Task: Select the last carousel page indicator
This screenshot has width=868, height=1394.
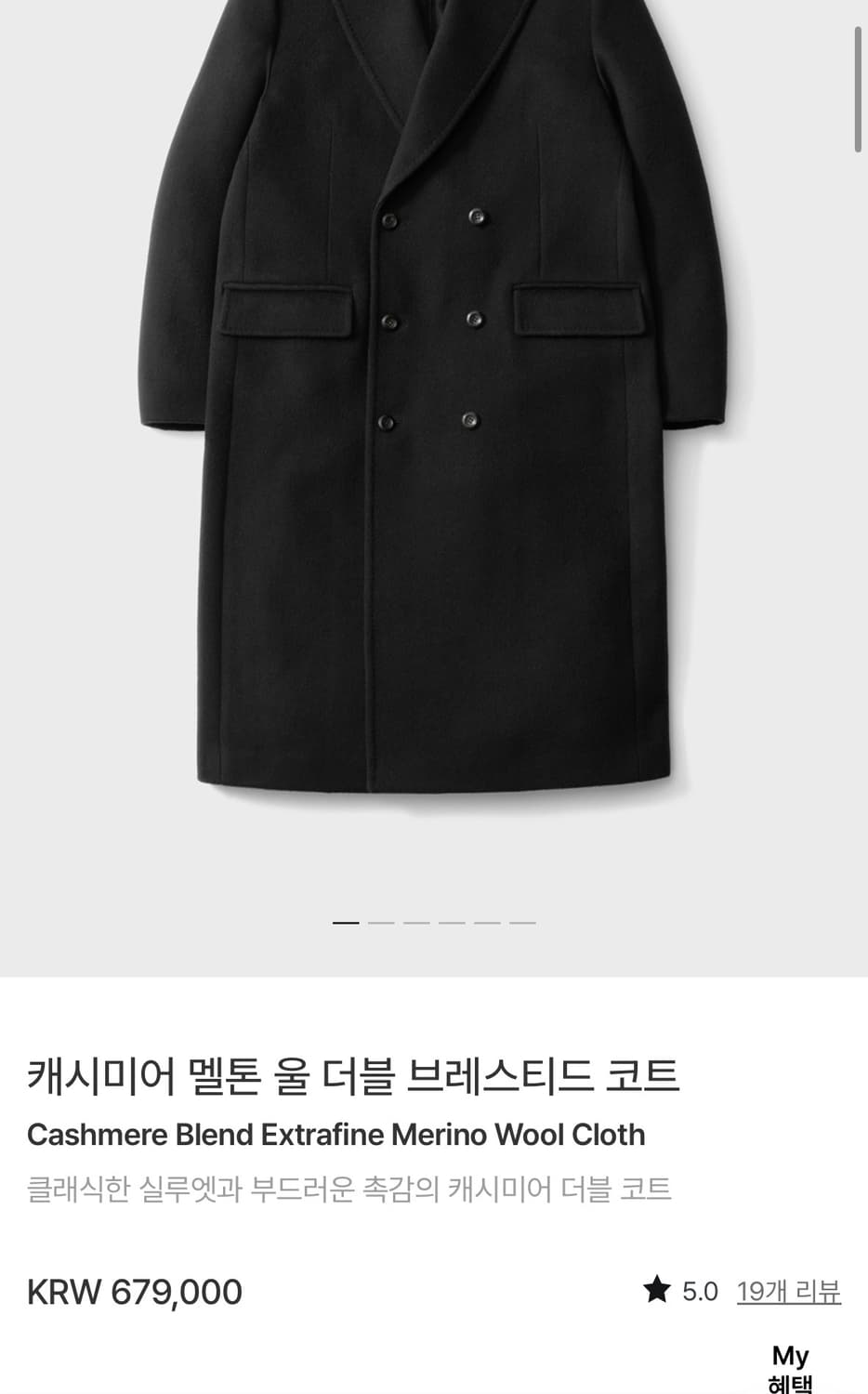Action: (x=522, y=922)
